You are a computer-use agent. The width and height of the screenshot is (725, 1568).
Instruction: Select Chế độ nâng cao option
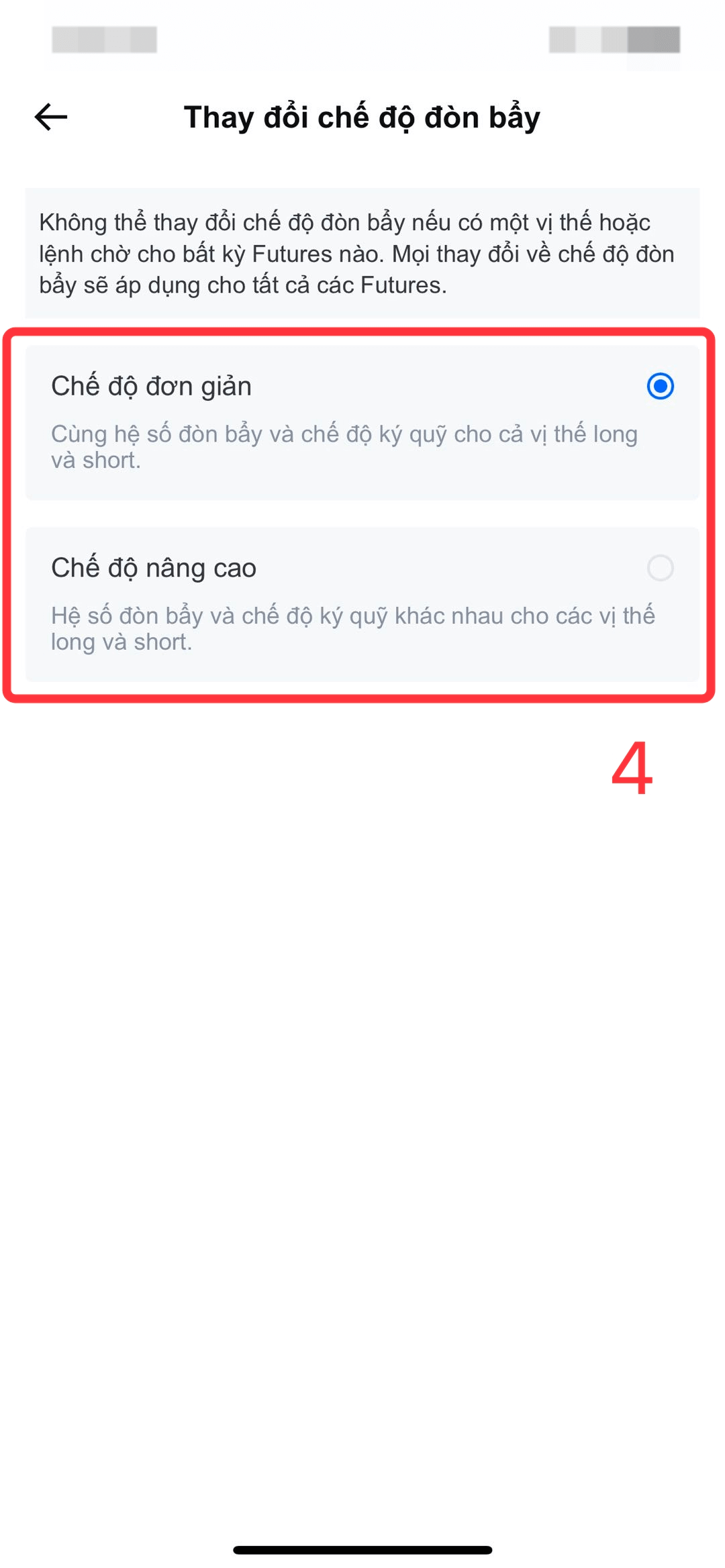(x=362, y=605)
